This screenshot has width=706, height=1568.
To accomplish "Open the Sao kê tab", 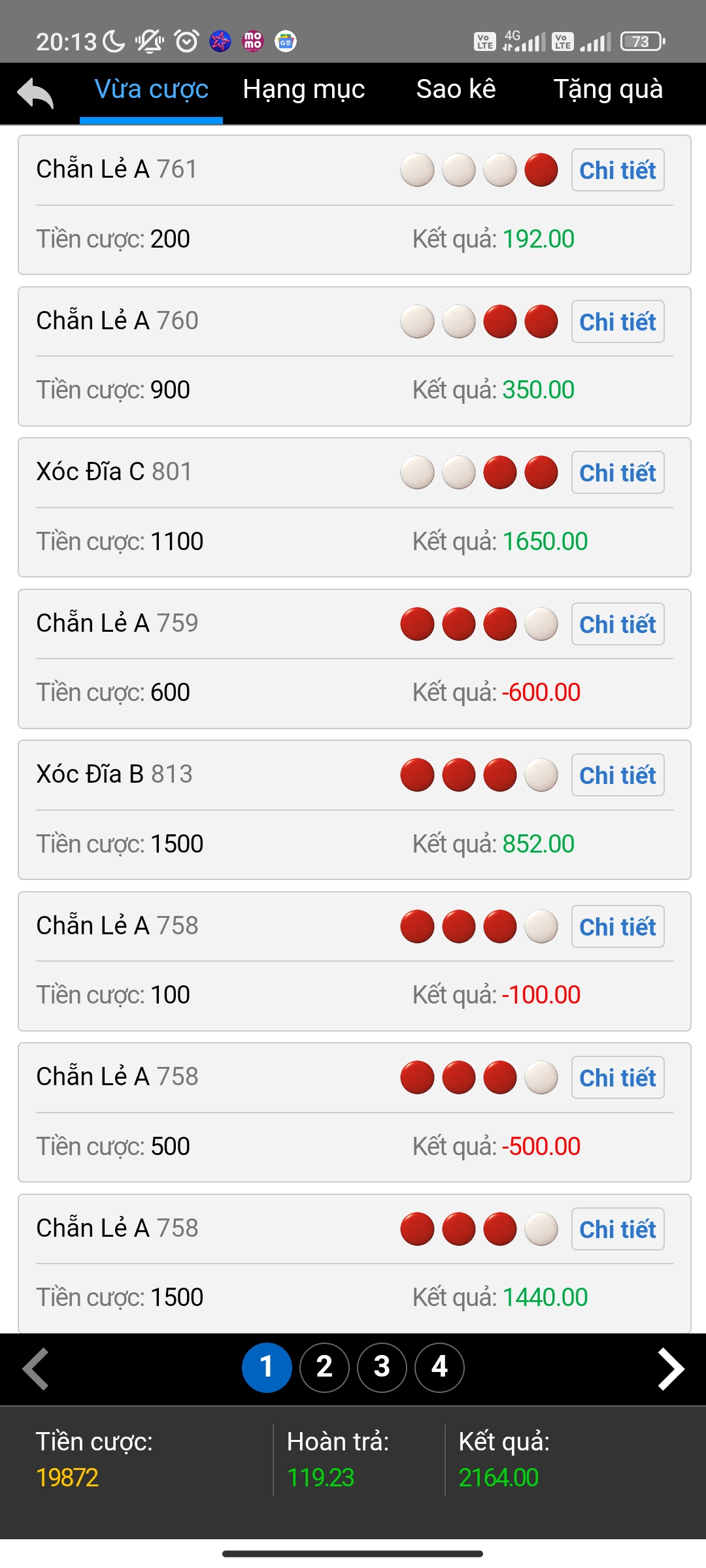I will [x=456, y=90].
